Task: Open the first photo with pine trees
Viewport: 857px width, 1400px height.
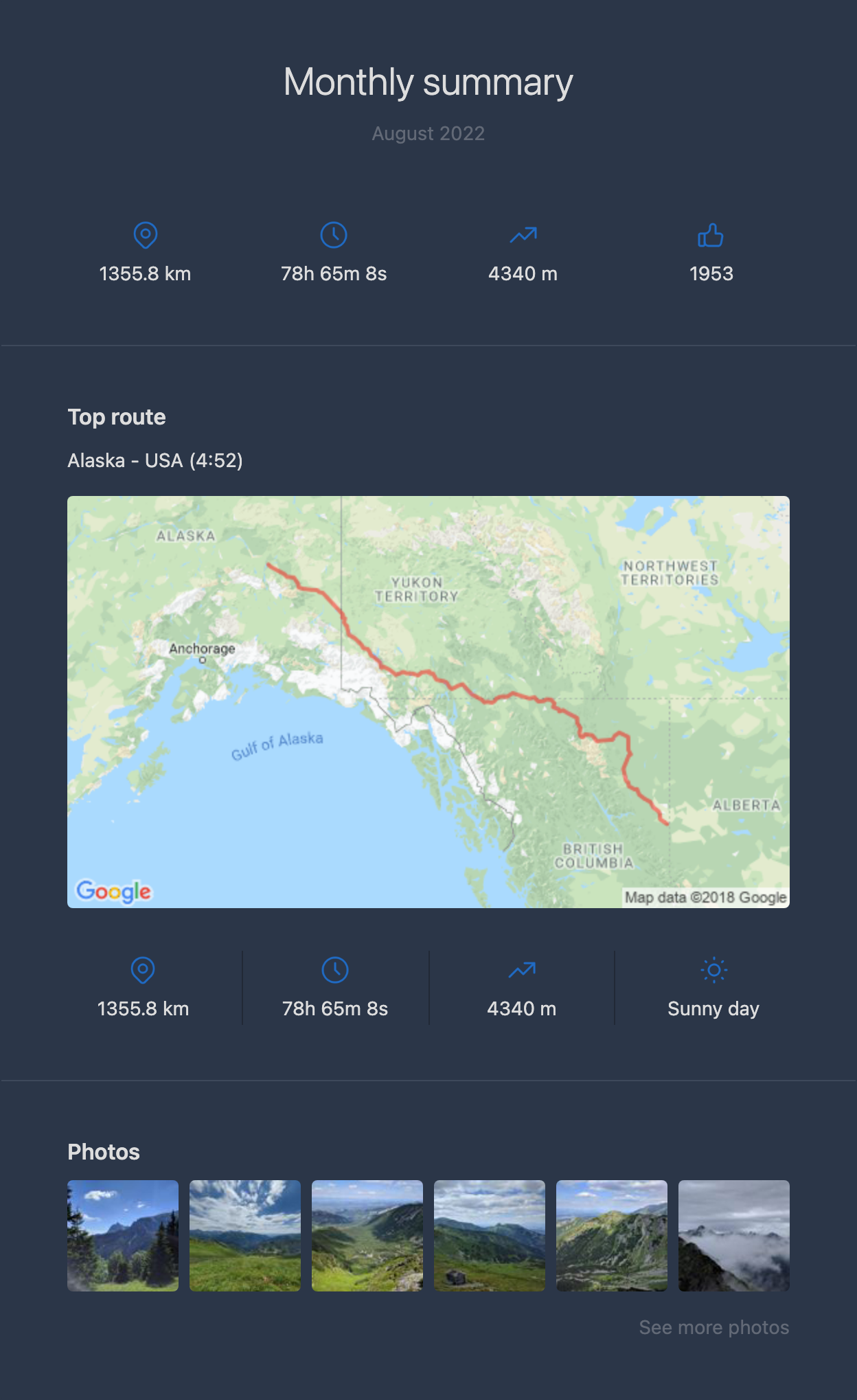Action: click(123, 1236)
